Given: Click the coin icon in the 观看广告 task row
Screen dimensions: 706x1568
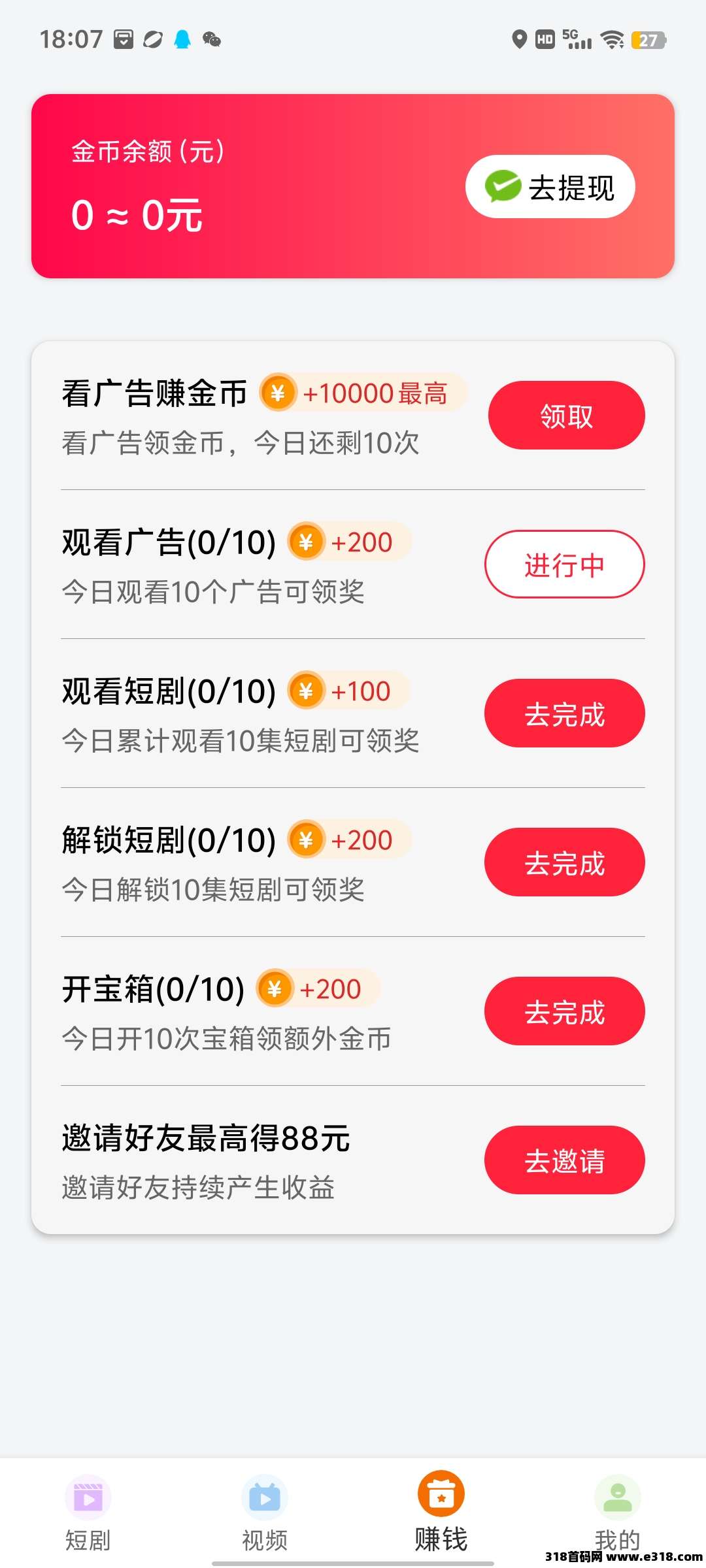Looking at the screenshot, I should coord(307,542).
